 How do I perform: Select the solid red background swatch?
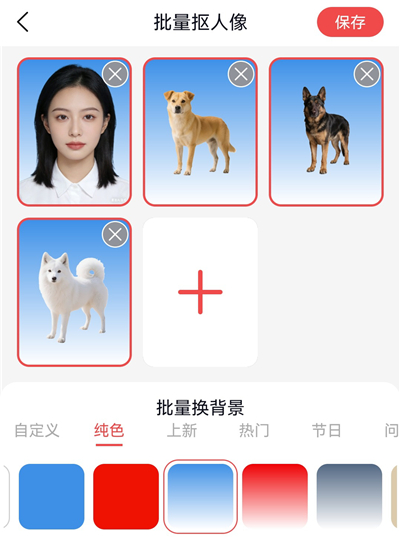click(x=126, y=497)
